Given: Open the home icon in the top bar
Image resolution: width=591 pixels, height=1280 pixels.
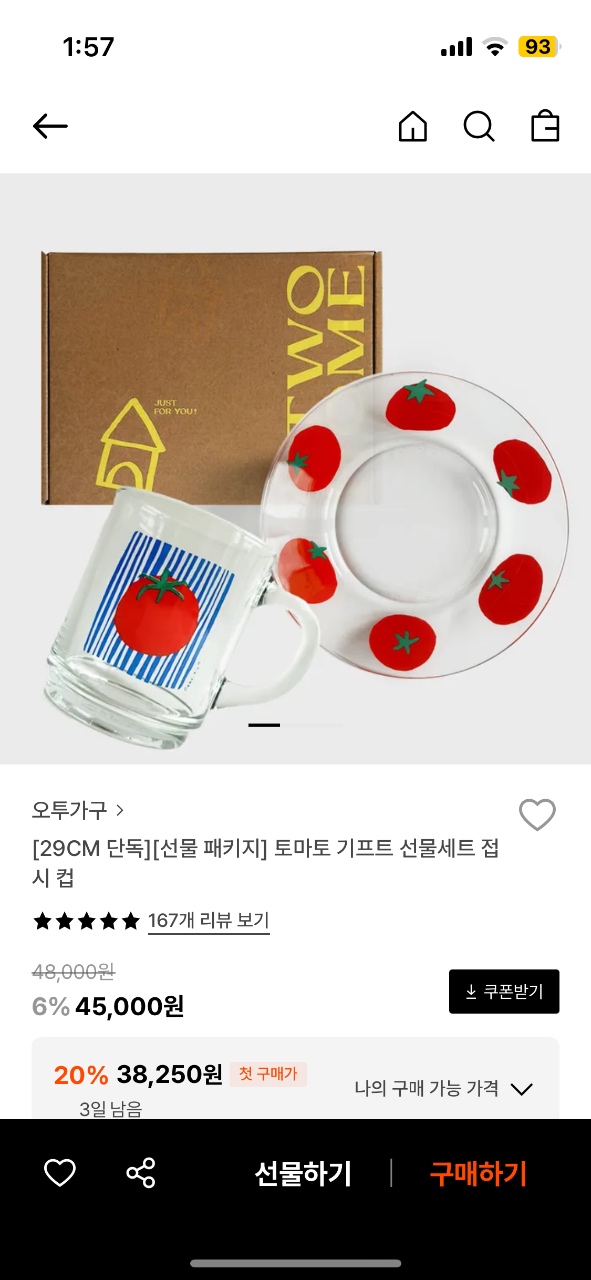Looking at the screenshot, I should [x=412, y=126].
